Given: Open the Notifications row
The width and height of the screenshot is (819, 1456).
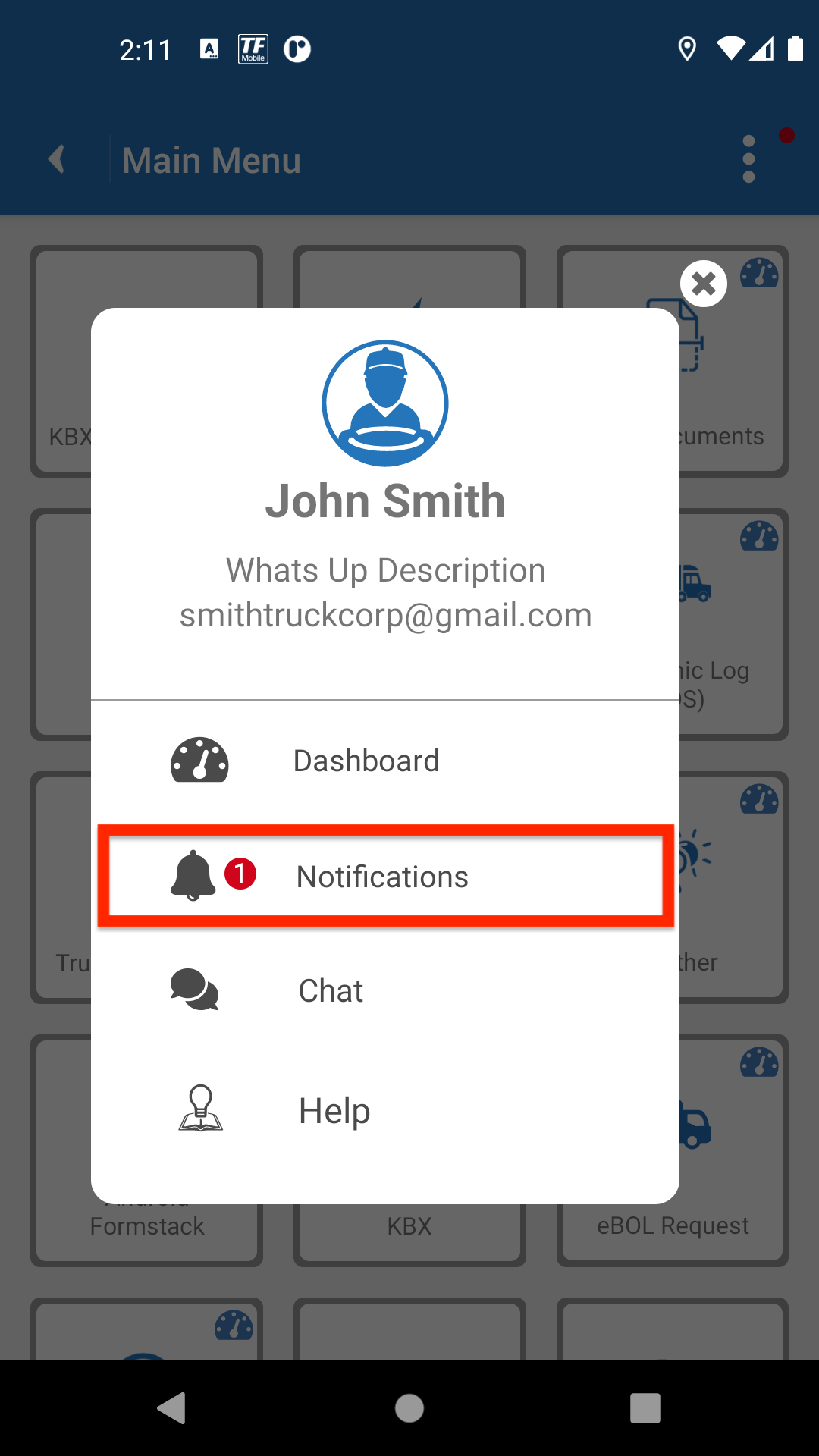Looking at the screenshot, I should point(385,876).
